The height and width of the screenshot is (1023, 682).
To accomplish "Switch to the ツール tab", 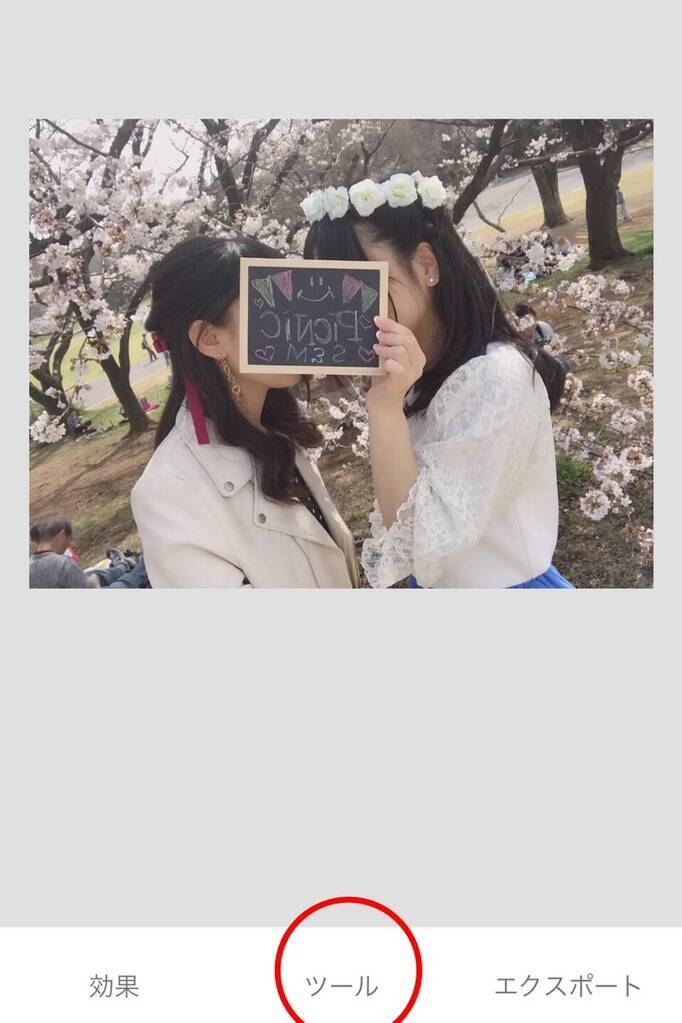I will (341, 986).
